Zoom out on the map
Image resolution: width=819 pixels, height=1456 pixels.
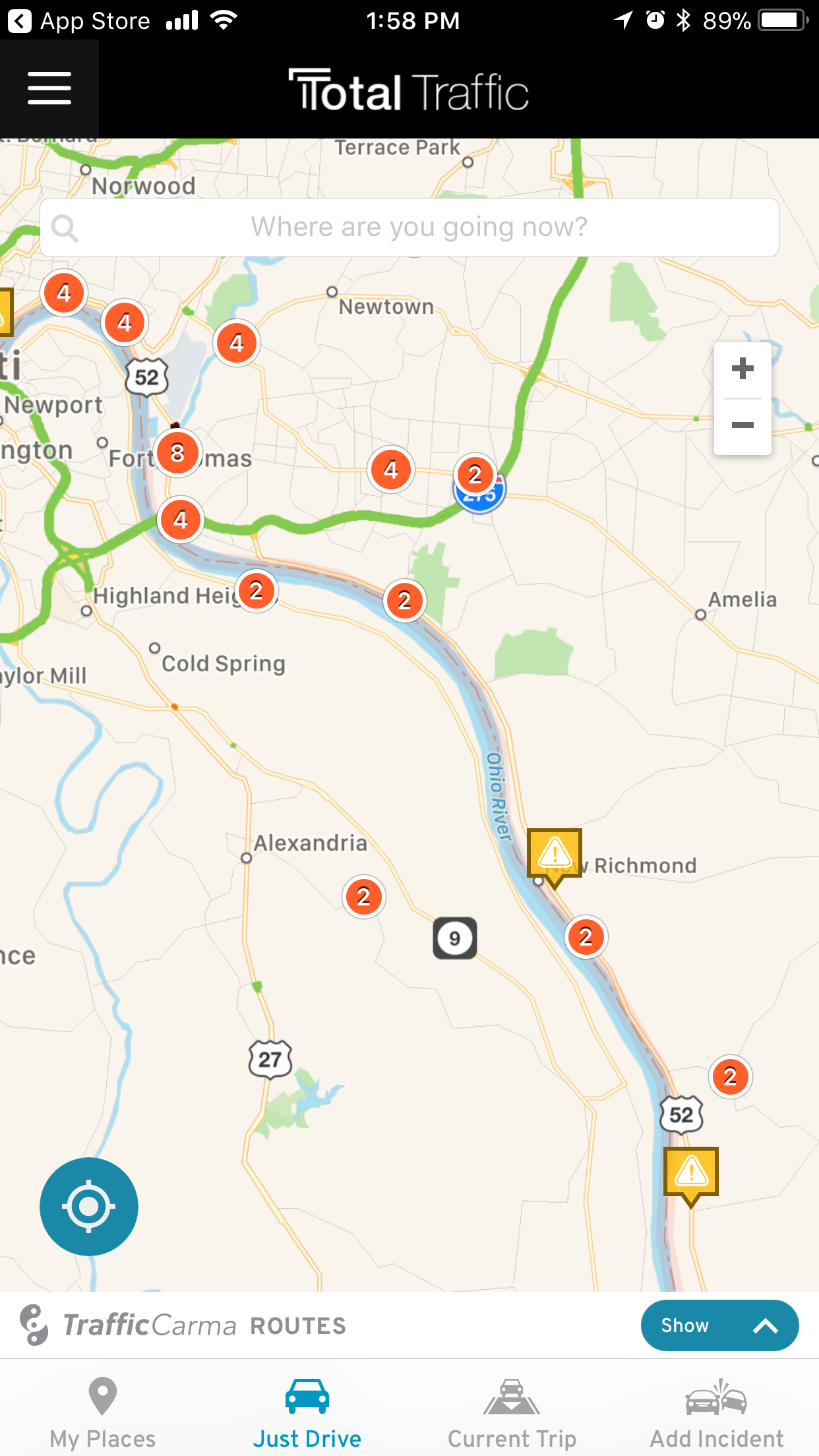tap(743, 425)
